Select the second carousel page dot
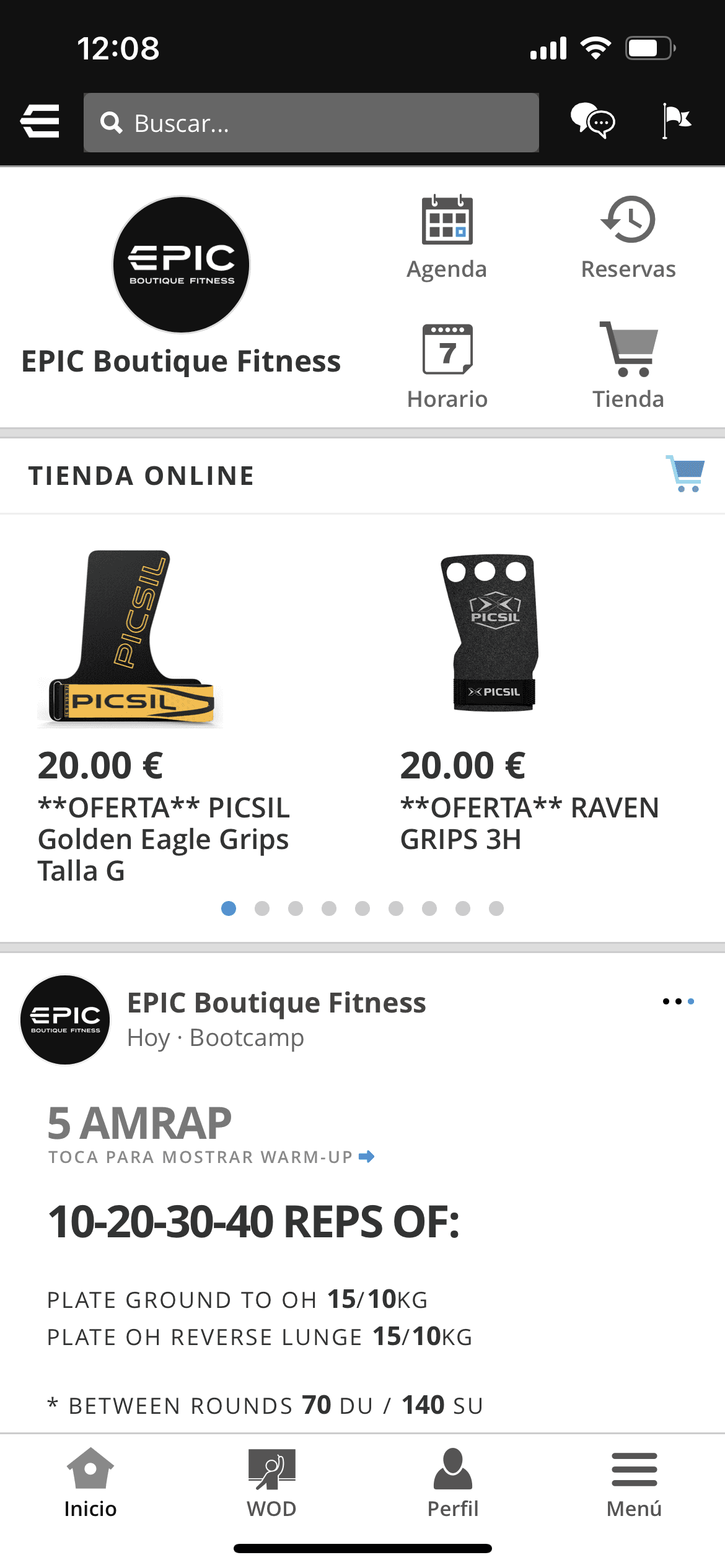The height and width of the screenshot is (1568, 725). click(x=262, y=908)
